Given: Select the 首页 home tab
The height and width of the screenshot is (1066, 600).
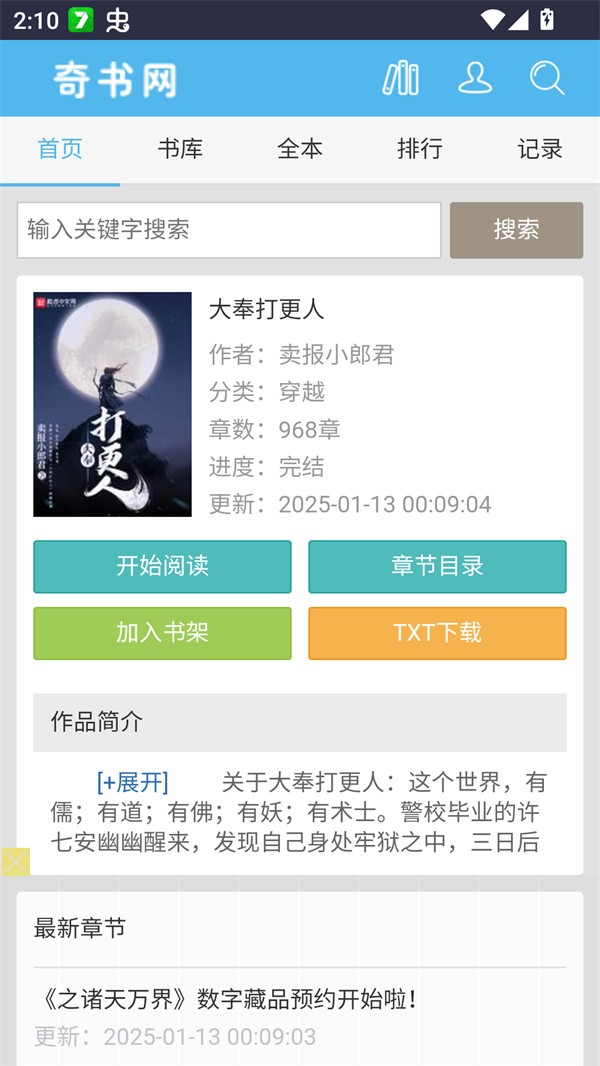Looking at the screenshot, I should point(60,149).
